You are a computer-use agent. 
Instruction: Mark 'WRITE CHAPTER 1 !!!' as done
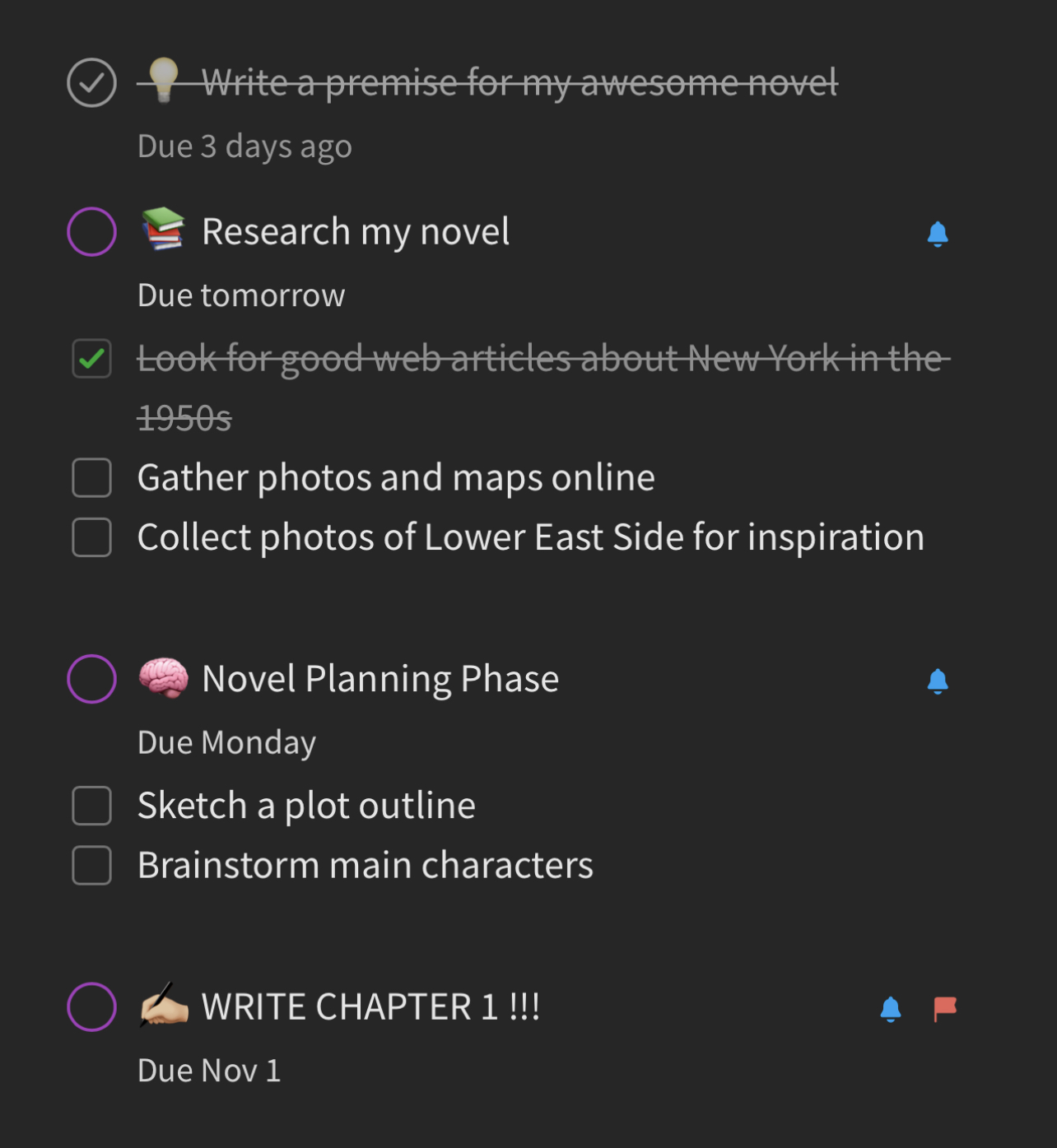point(91,1006)
